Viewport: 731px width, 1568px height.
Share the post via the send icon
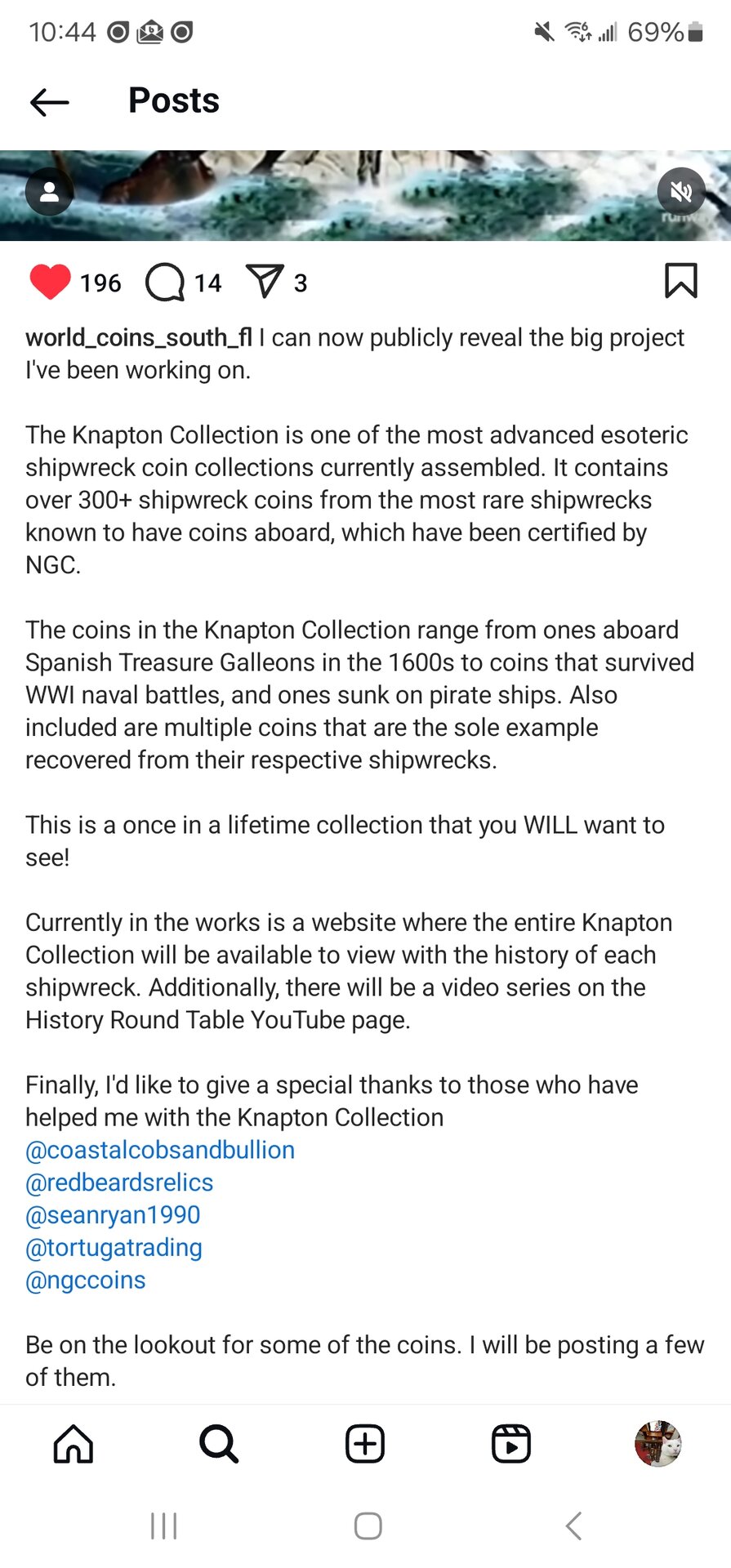click(265, 282)
